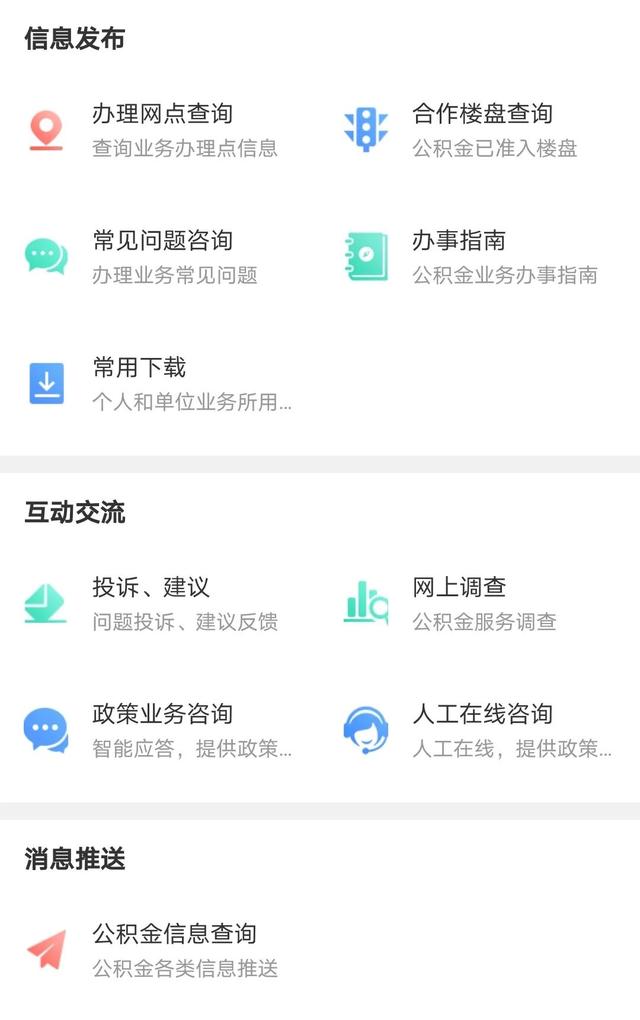Open 常用下载 for forms
640x1020 pixels.
point(139,368)
